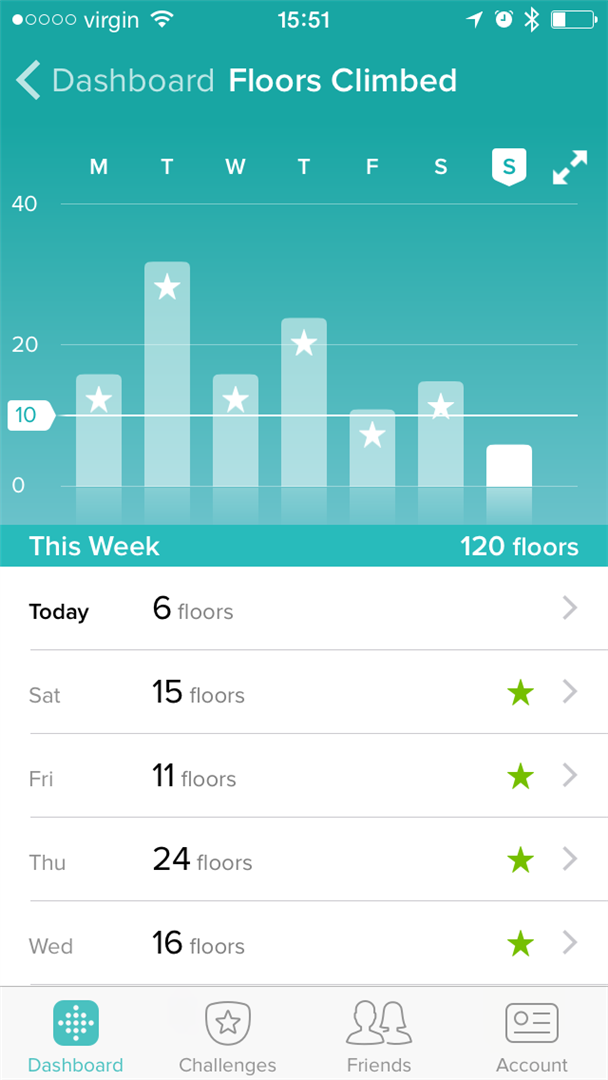The image size is (608, 1080).
Task: Switch to the Challenges tab
Action: 227,1036
